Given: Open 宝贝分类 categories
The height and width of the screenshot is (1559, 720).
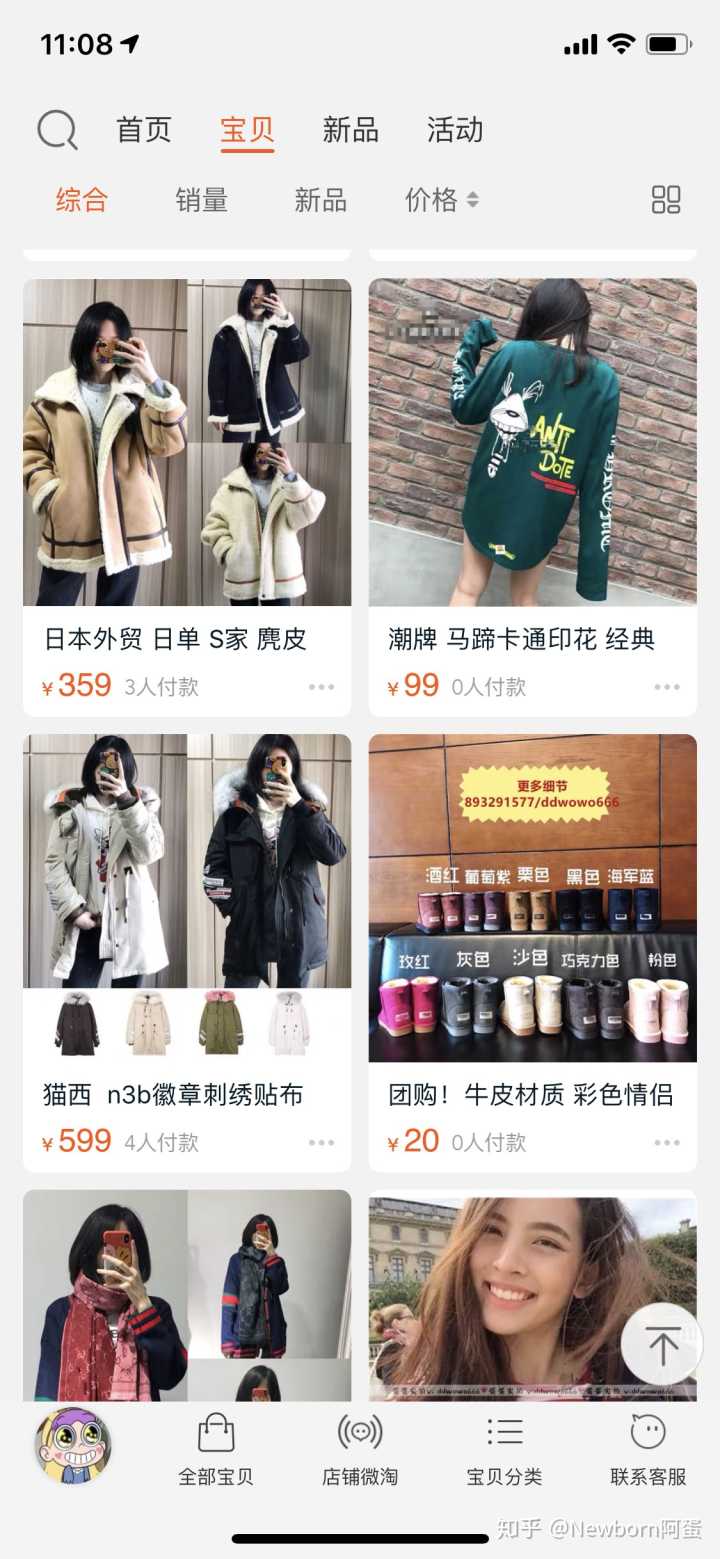Looking at the screenshot, I should coord(504,1449).
